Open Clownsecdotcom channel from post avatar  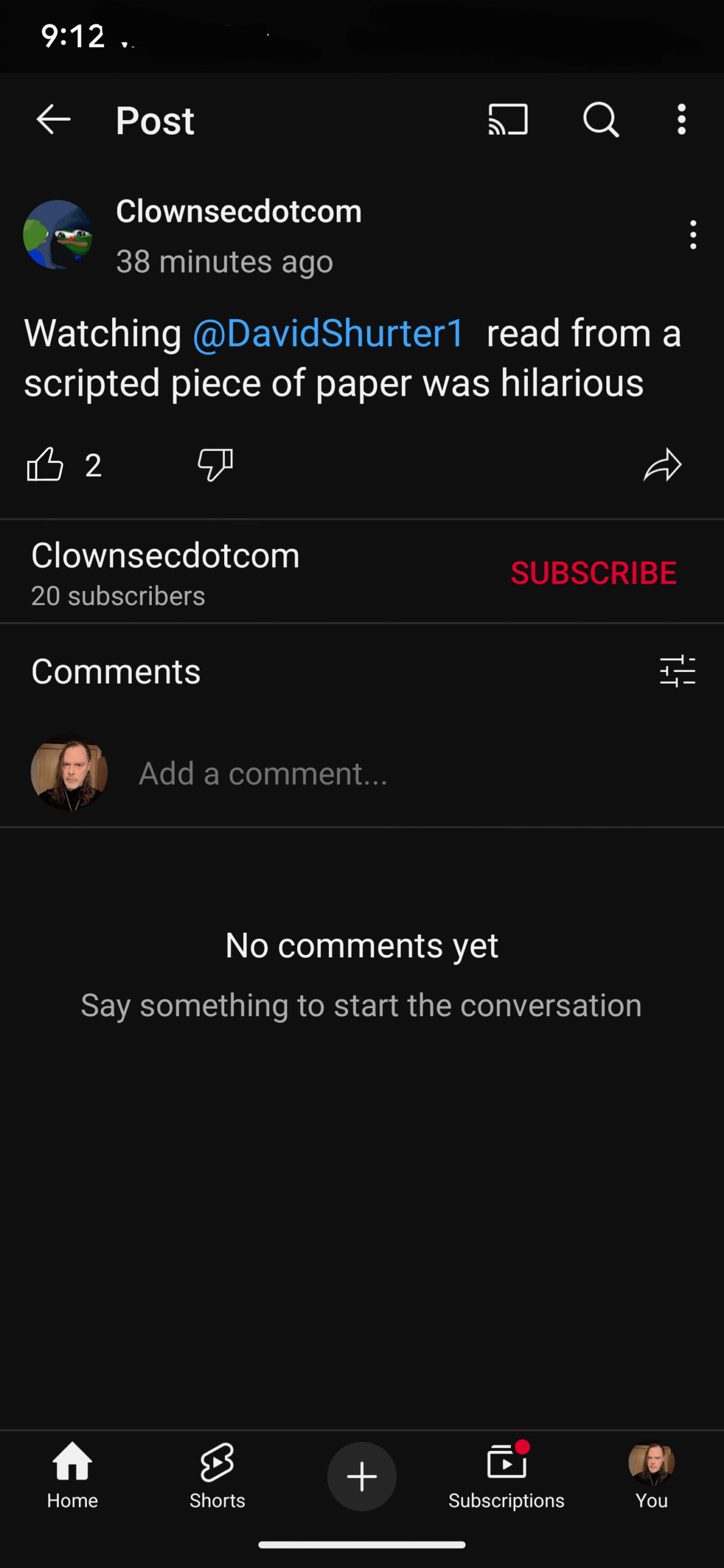click(58, 235)
